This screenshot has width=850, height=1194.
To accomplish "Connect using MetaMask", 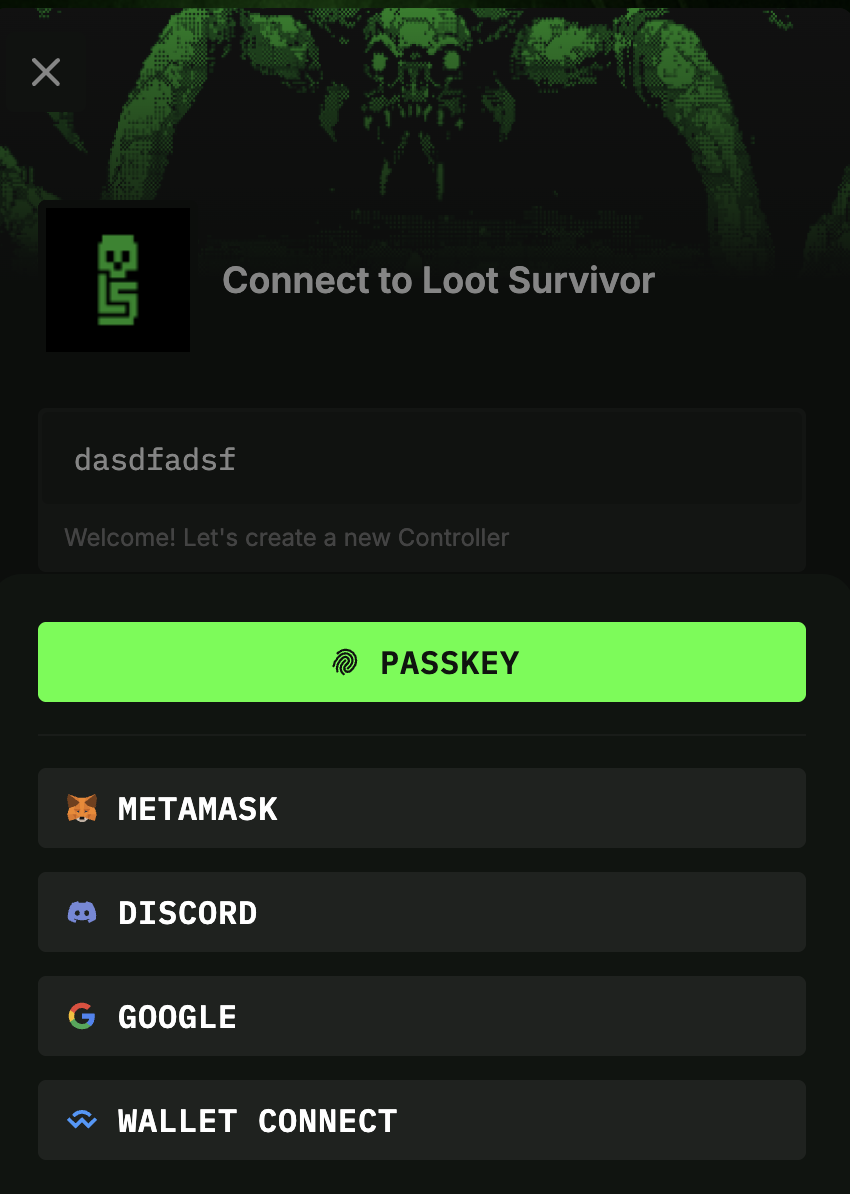I will point(421,808).
